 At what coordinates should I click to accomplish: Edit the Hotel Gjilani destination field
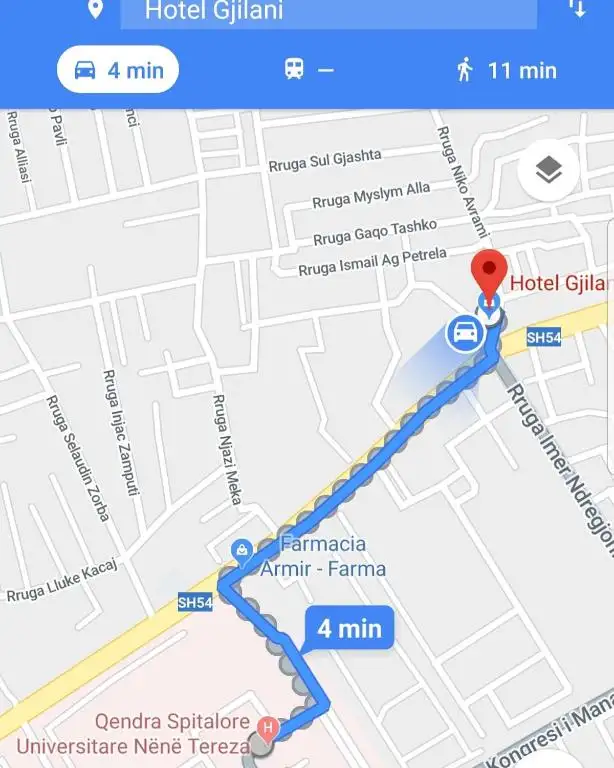pos(328,12)
